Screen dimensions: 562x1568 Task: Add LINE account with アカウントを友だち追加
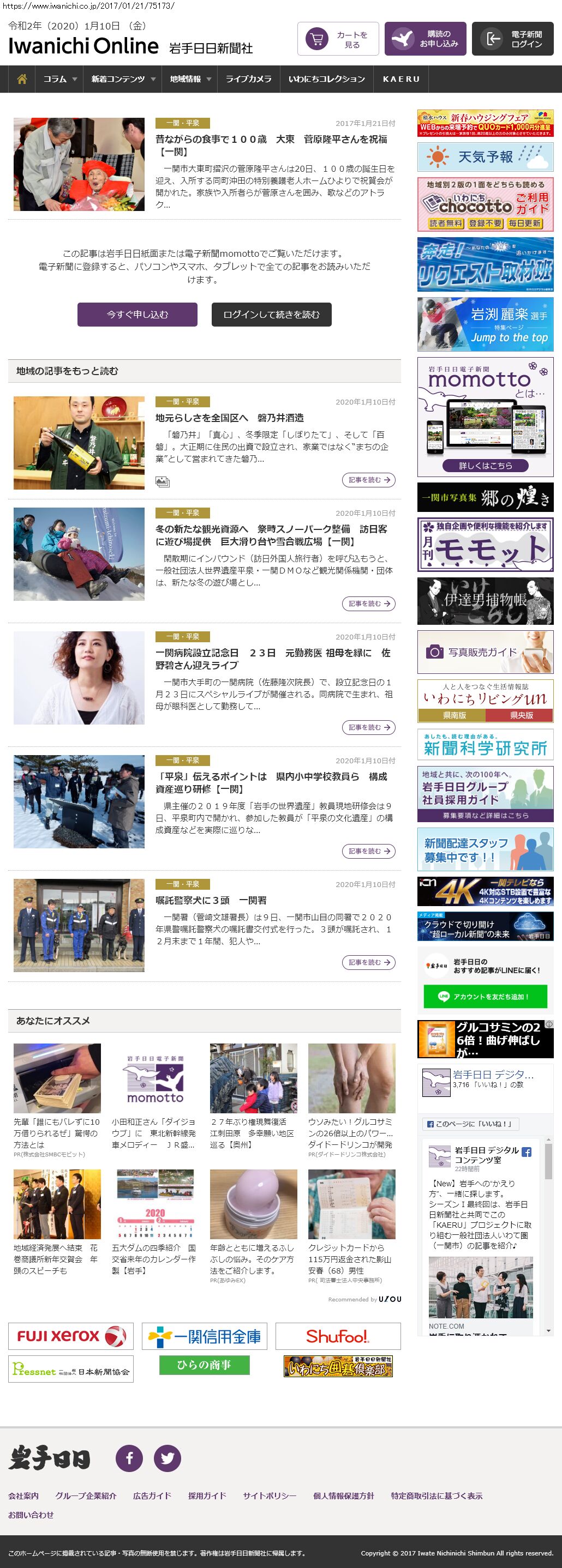485,997
